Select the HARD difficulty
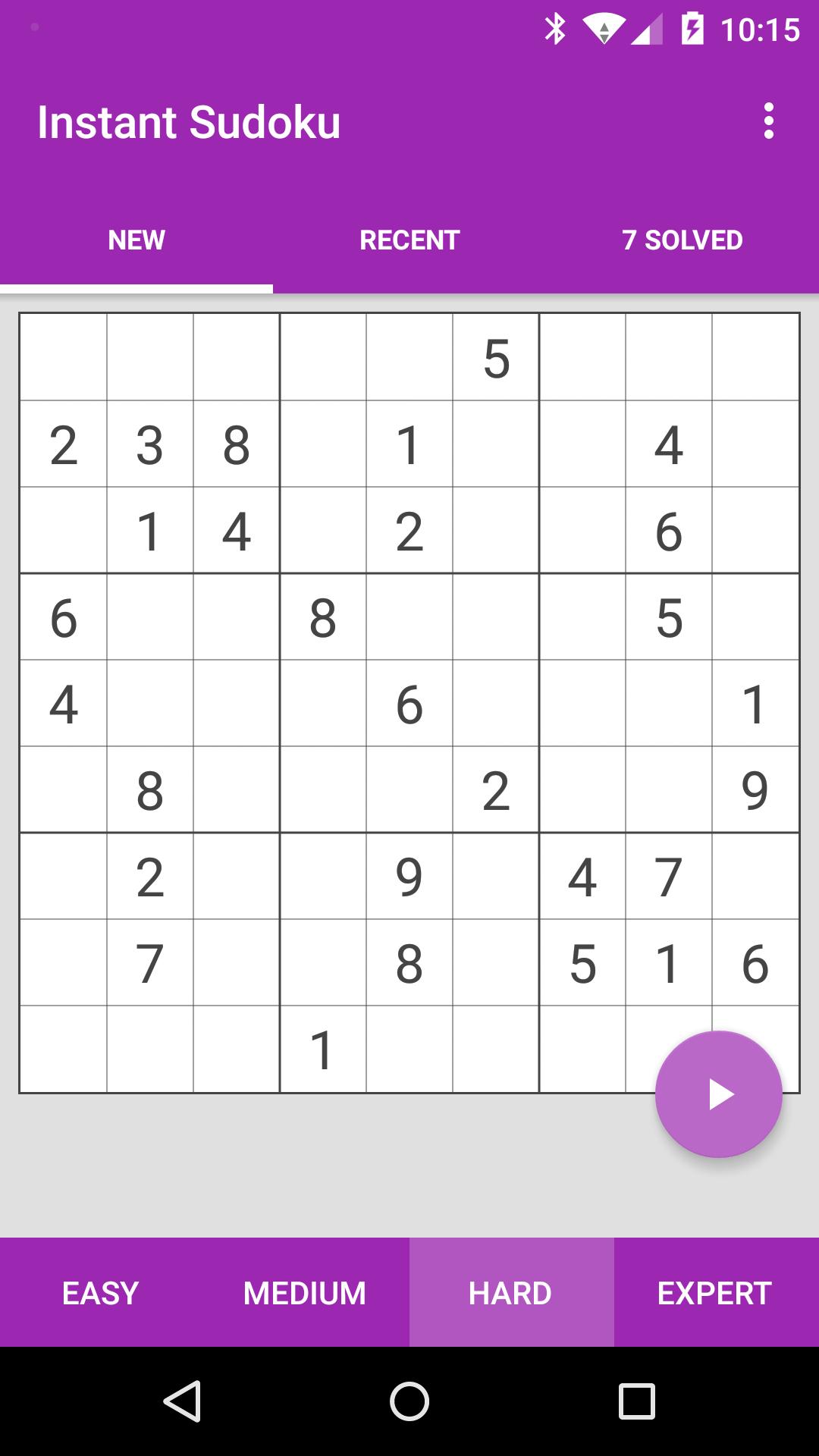 [x=510, y=1292]
